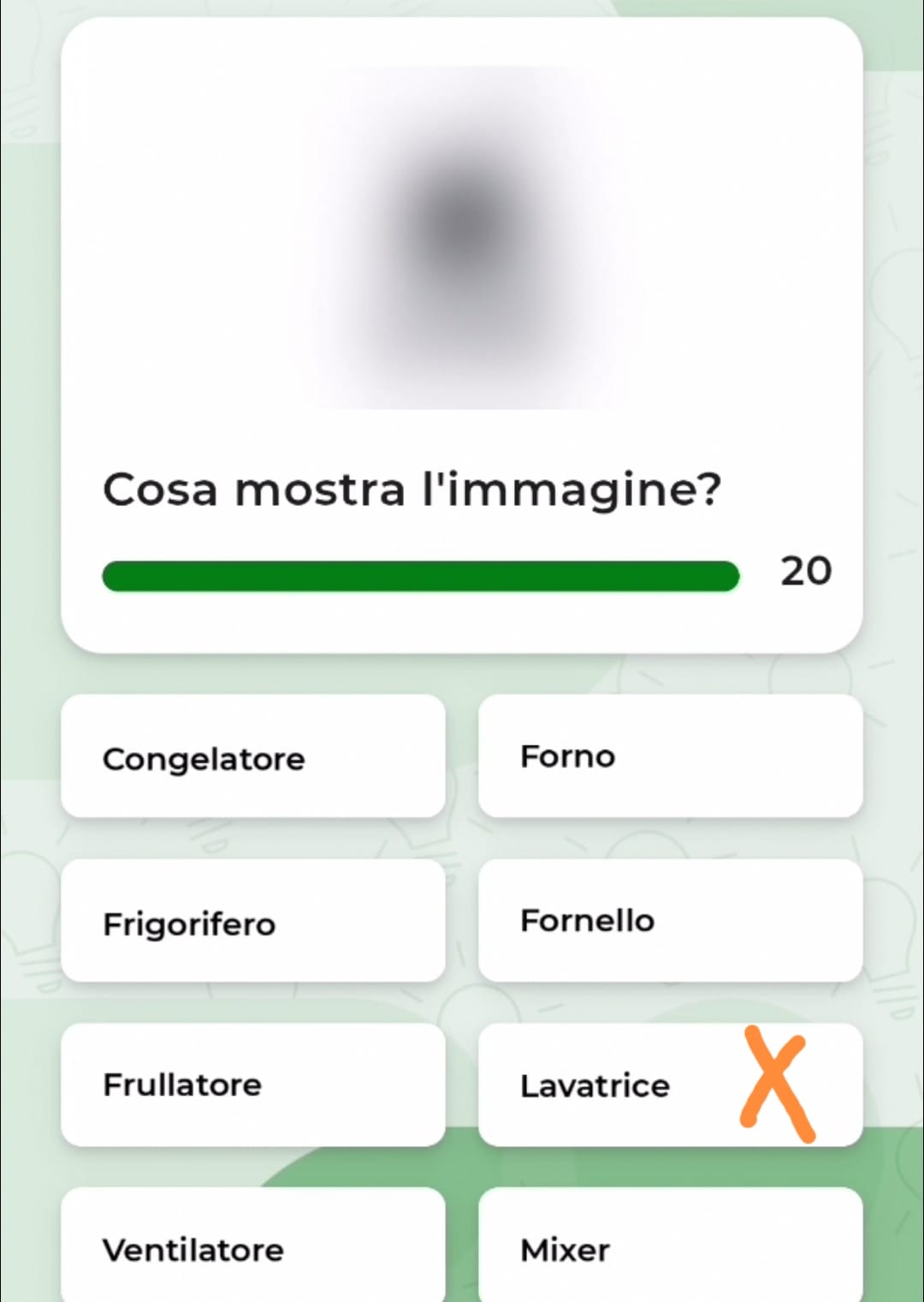Choose the Ventilatore option
This screenshot has height=1302, width=924.
click(x=253, y=1248)
